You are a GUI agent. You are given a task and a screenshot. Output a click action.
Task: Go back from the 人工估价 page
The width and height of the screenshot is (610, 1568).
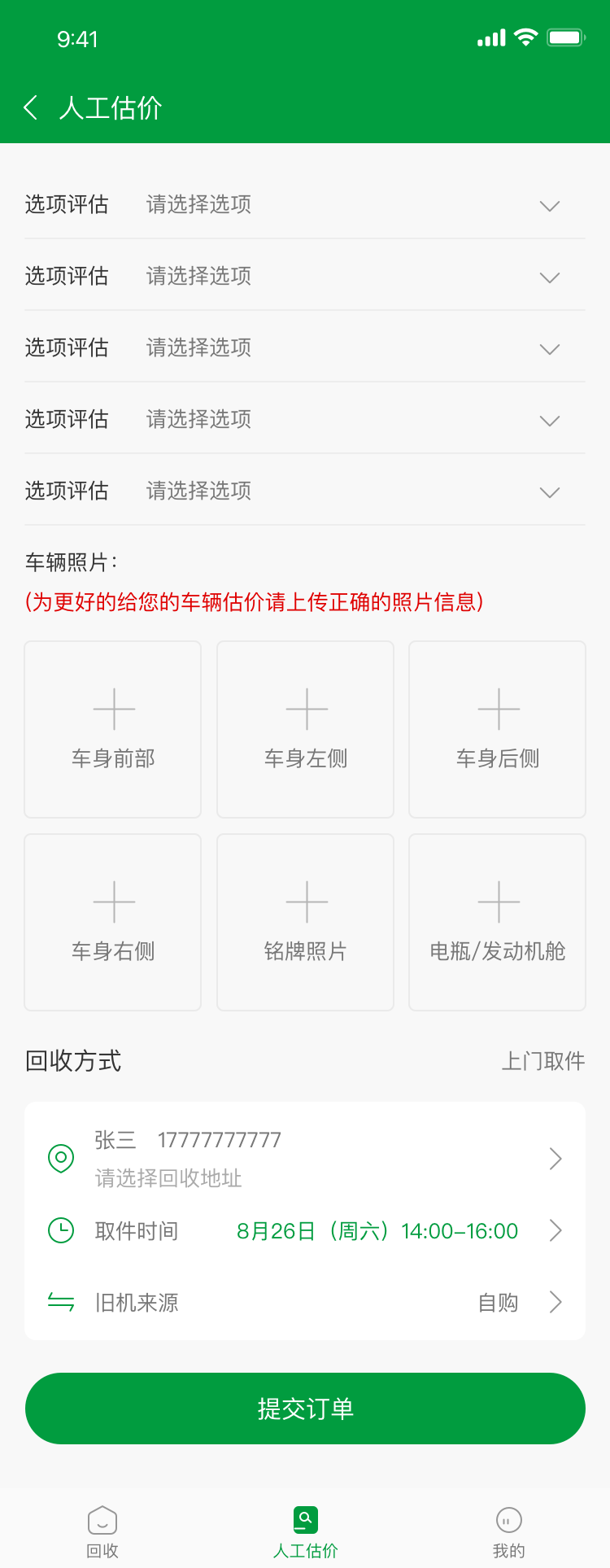pyautogui.click(x=31, y=107)
